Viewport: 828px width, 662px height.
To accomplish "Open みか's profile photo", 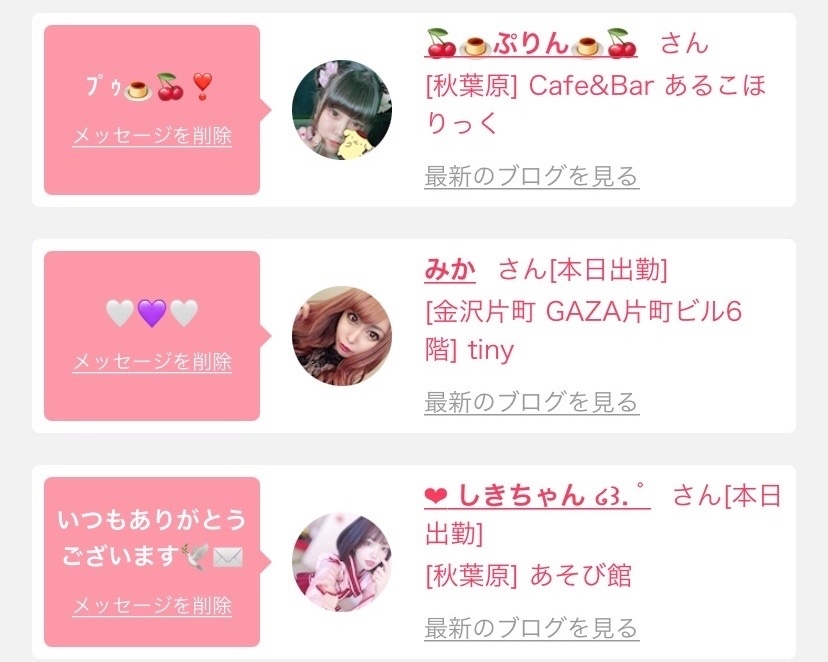I will pos(341,336).
